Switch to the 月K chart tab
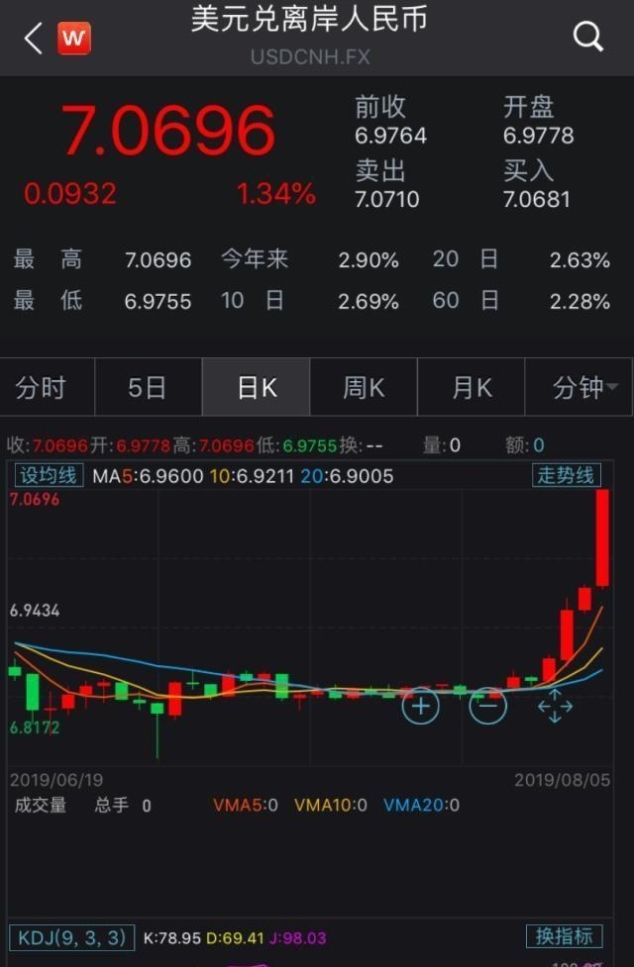The width and height of the screenshot is (634, 967). coord(471,388)
